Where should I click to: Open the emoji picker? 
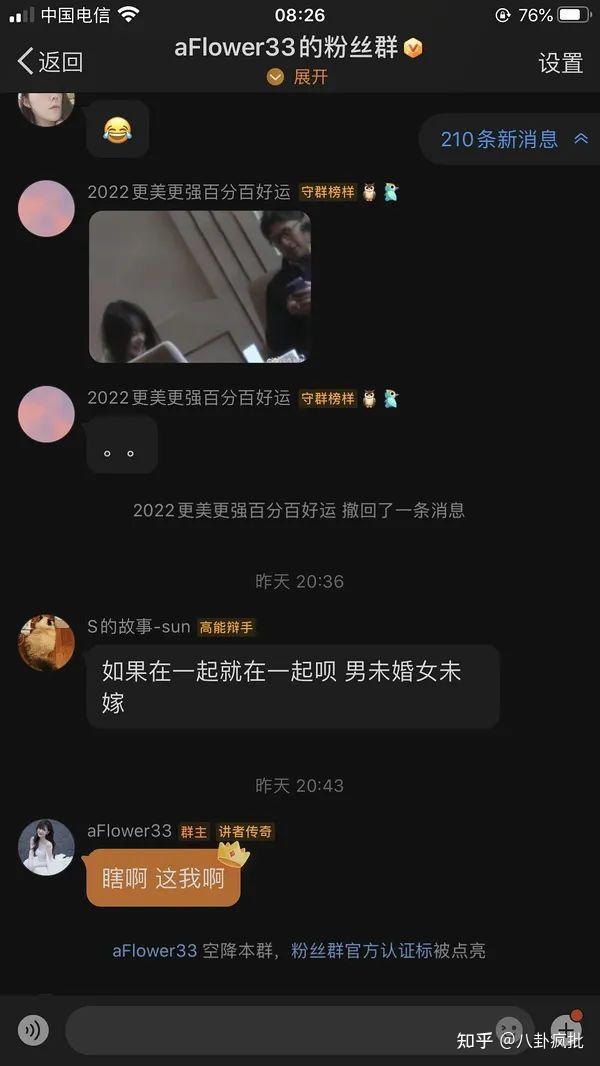pos(509,1030)
